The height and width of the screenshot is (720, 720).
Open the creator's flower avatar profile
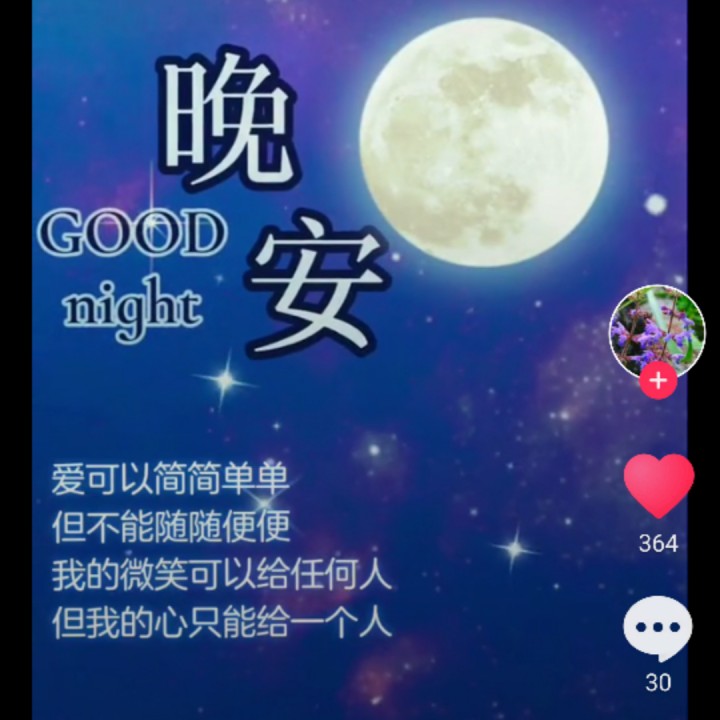pos(657,331)
